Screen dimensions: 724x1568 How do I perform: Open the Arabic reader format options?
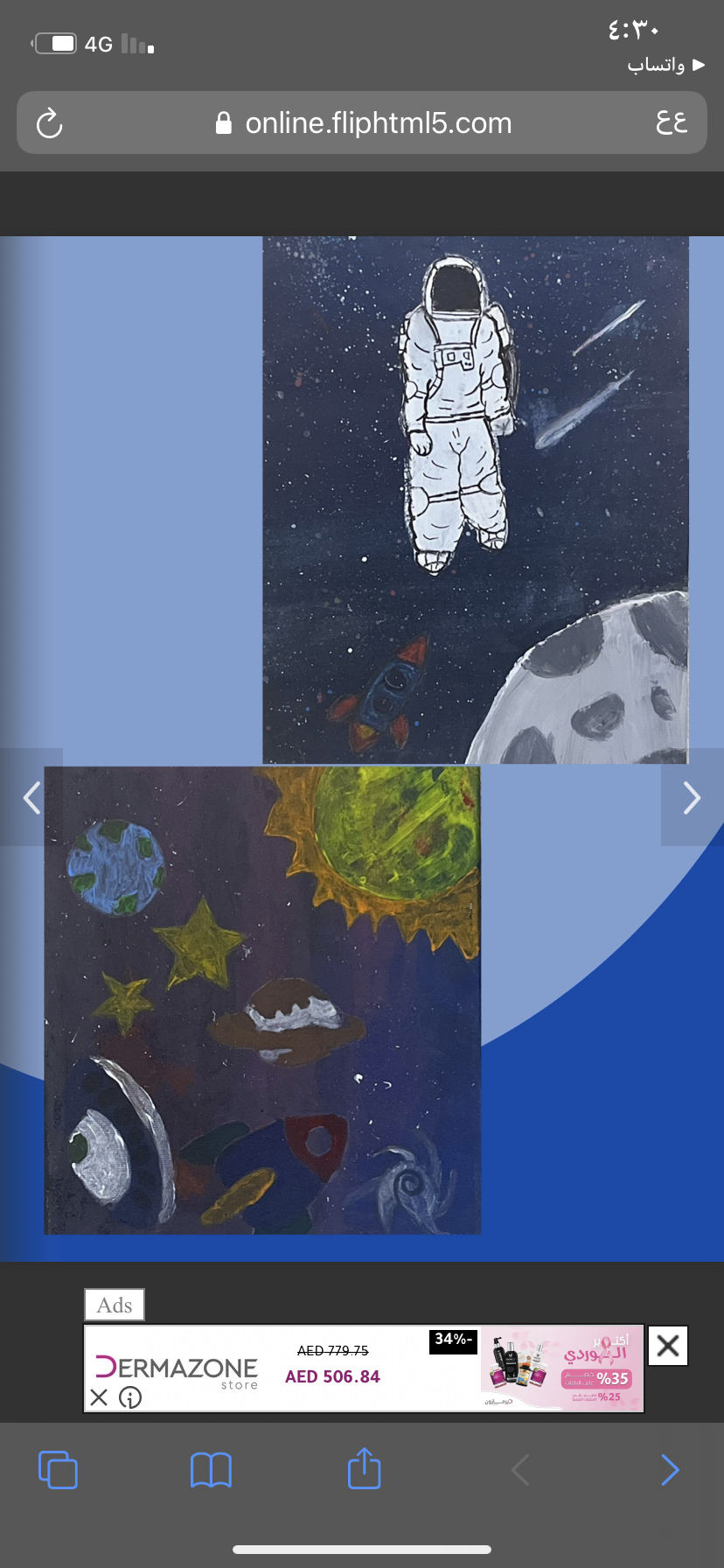click(671, 122)
